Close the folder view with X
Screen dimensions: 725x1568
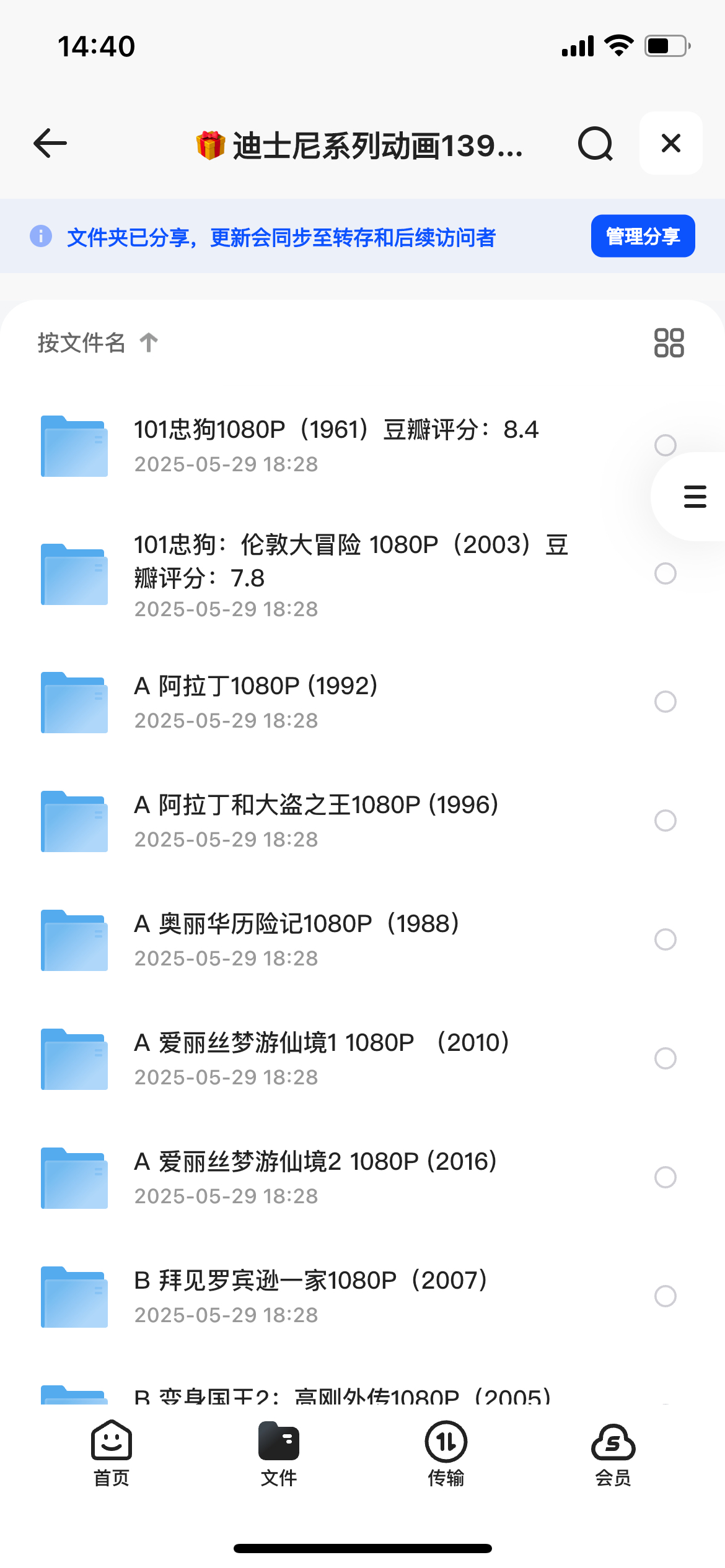670,143
